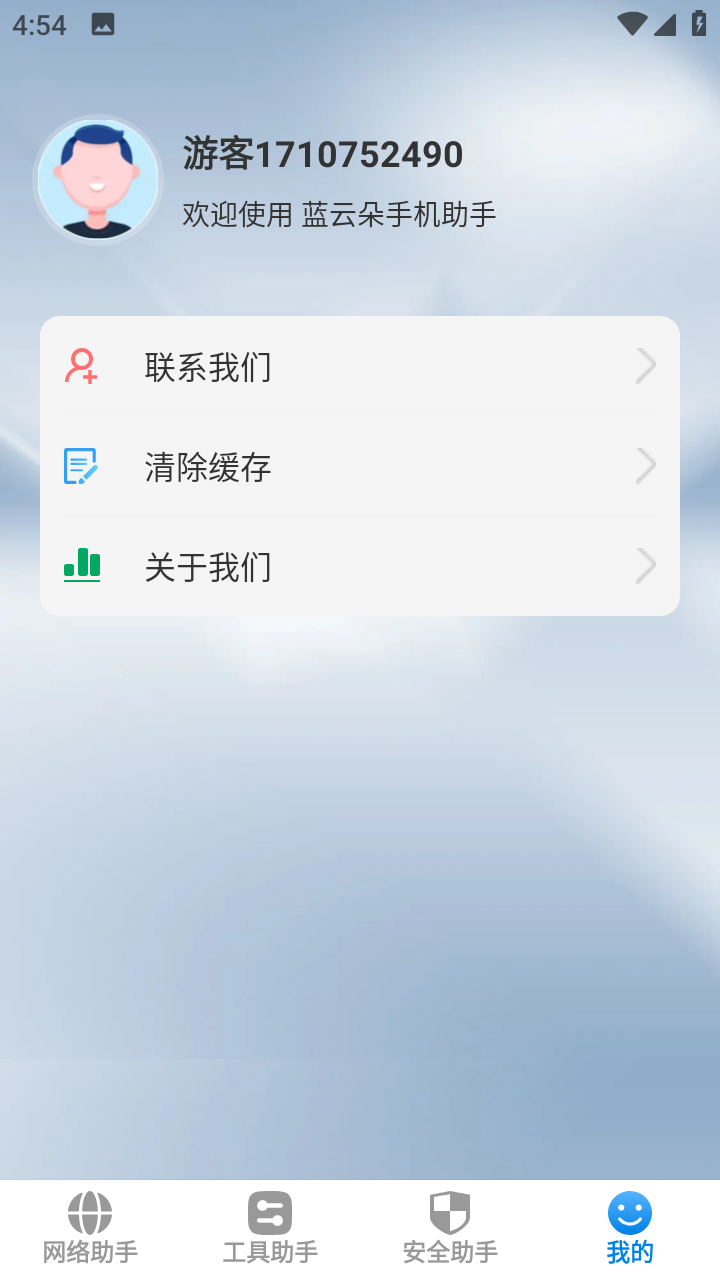720x1280 pixels.
Task: Select the 安全助手 shield icon
Action: coord(449,1212)
